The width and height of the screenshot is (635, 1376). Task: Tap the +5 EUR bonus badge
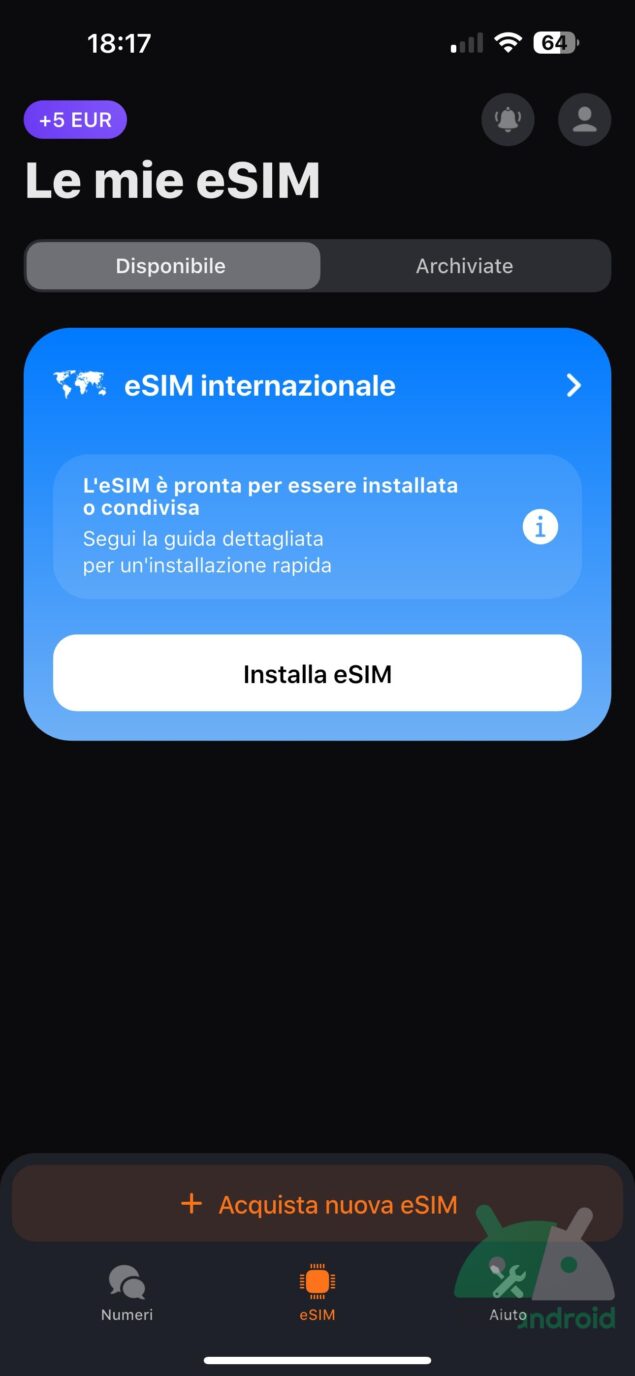point(75,120)
